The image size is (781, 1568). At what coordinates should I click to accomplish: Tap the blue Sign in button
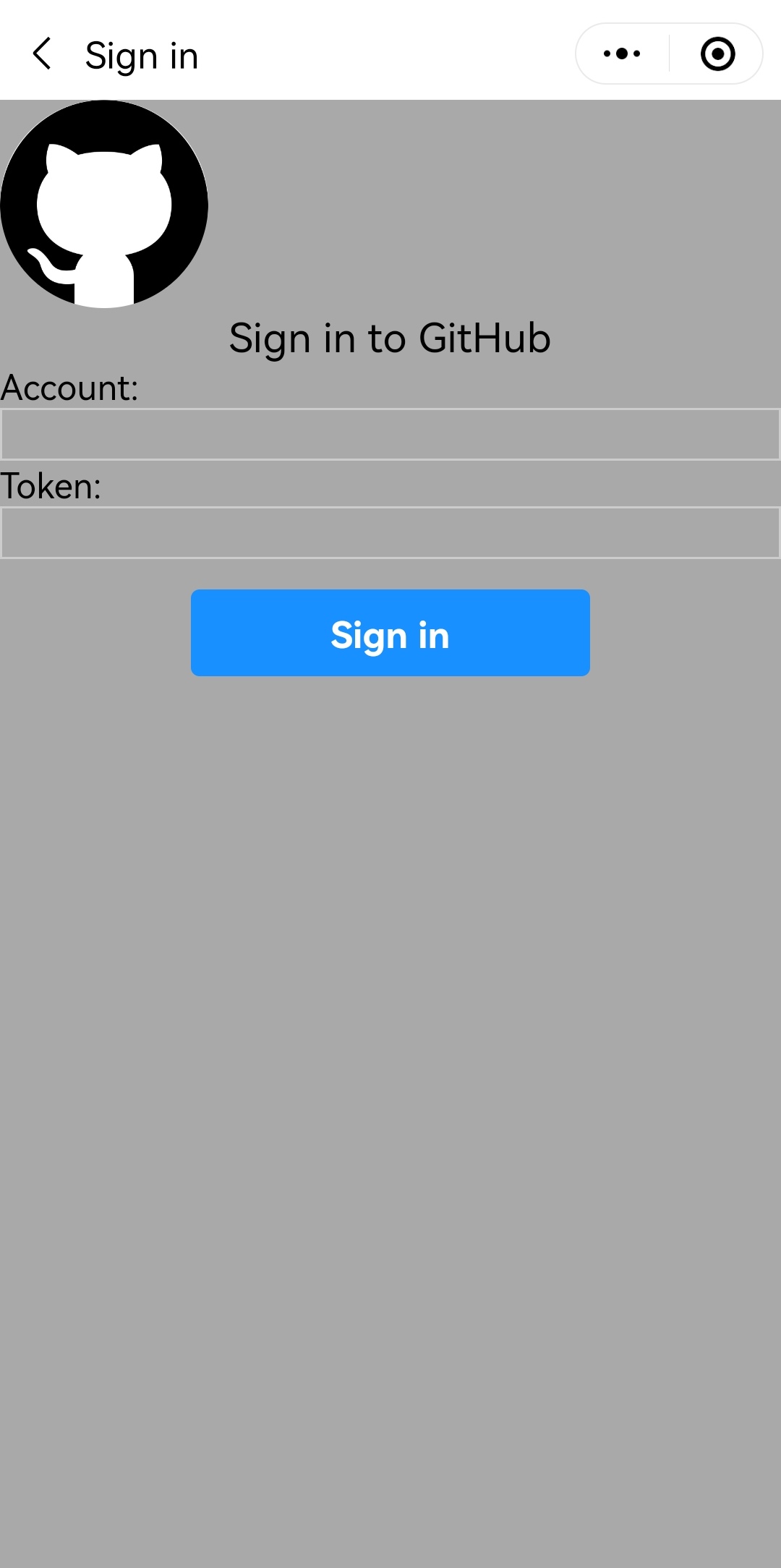[390, 633]
